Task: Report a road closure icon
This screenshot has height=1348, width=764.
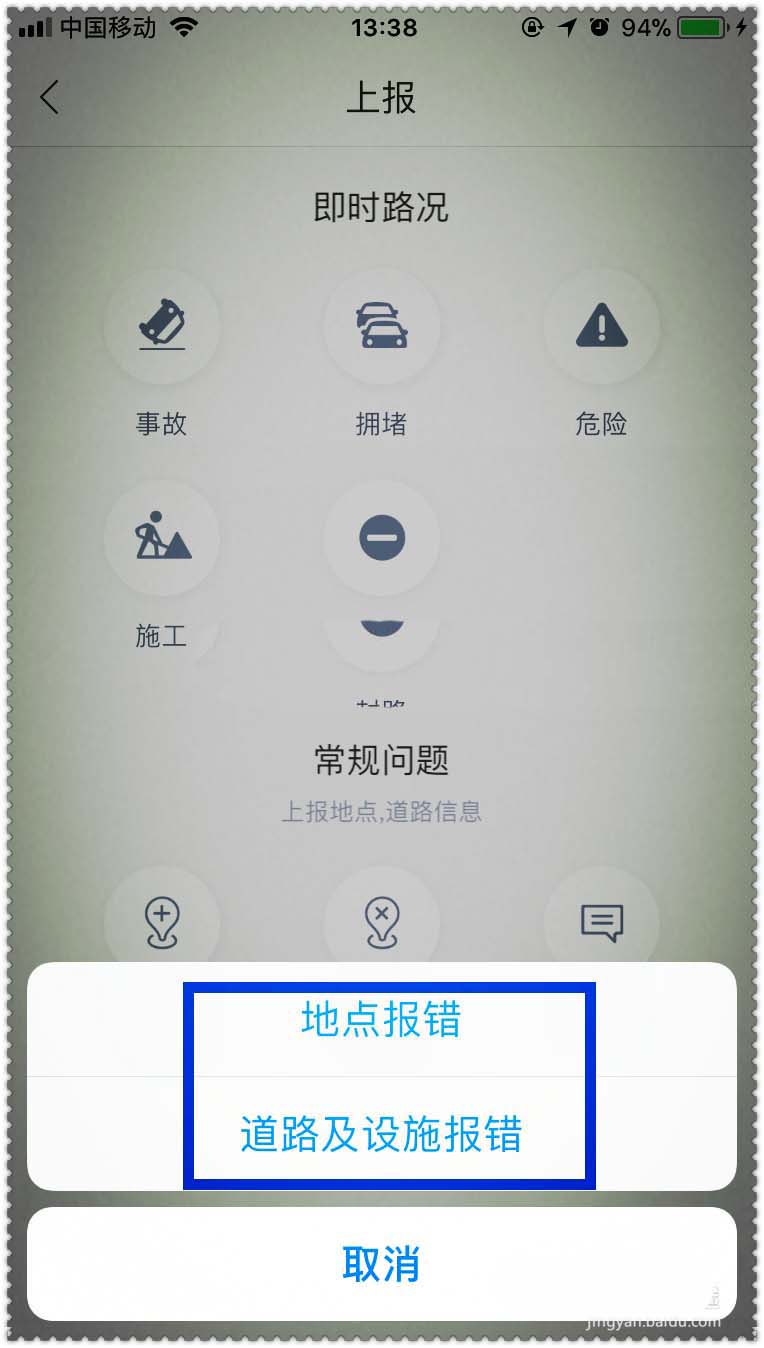Action: (381, 538)
